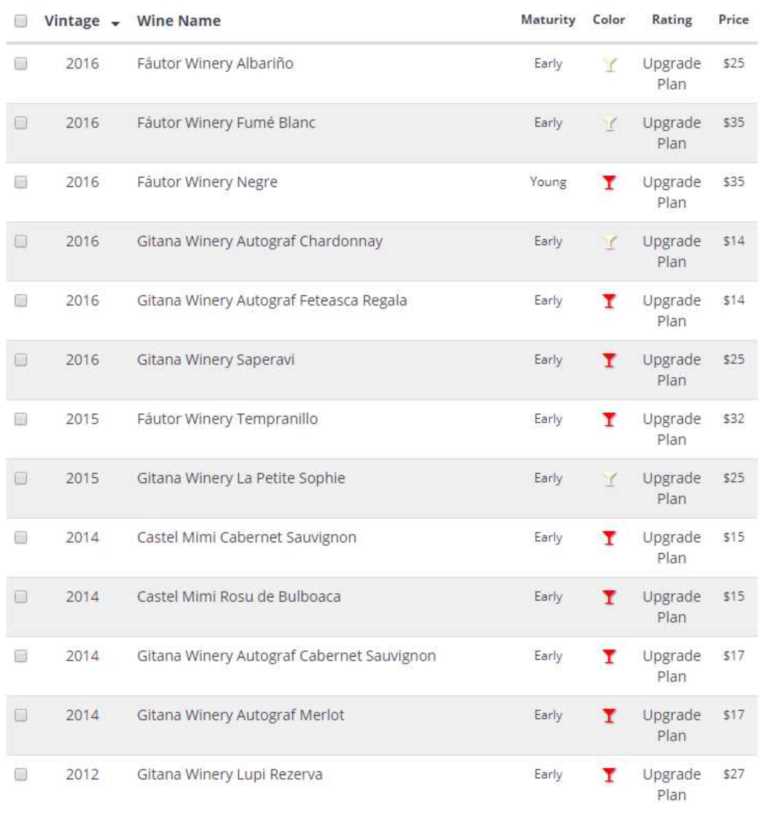The height and width of the screenshot is (820, 760).
Task: Select the Fáutor Winery Fumé Blanc checkbox
Action: pyautogui.click(x=21, y=123)
